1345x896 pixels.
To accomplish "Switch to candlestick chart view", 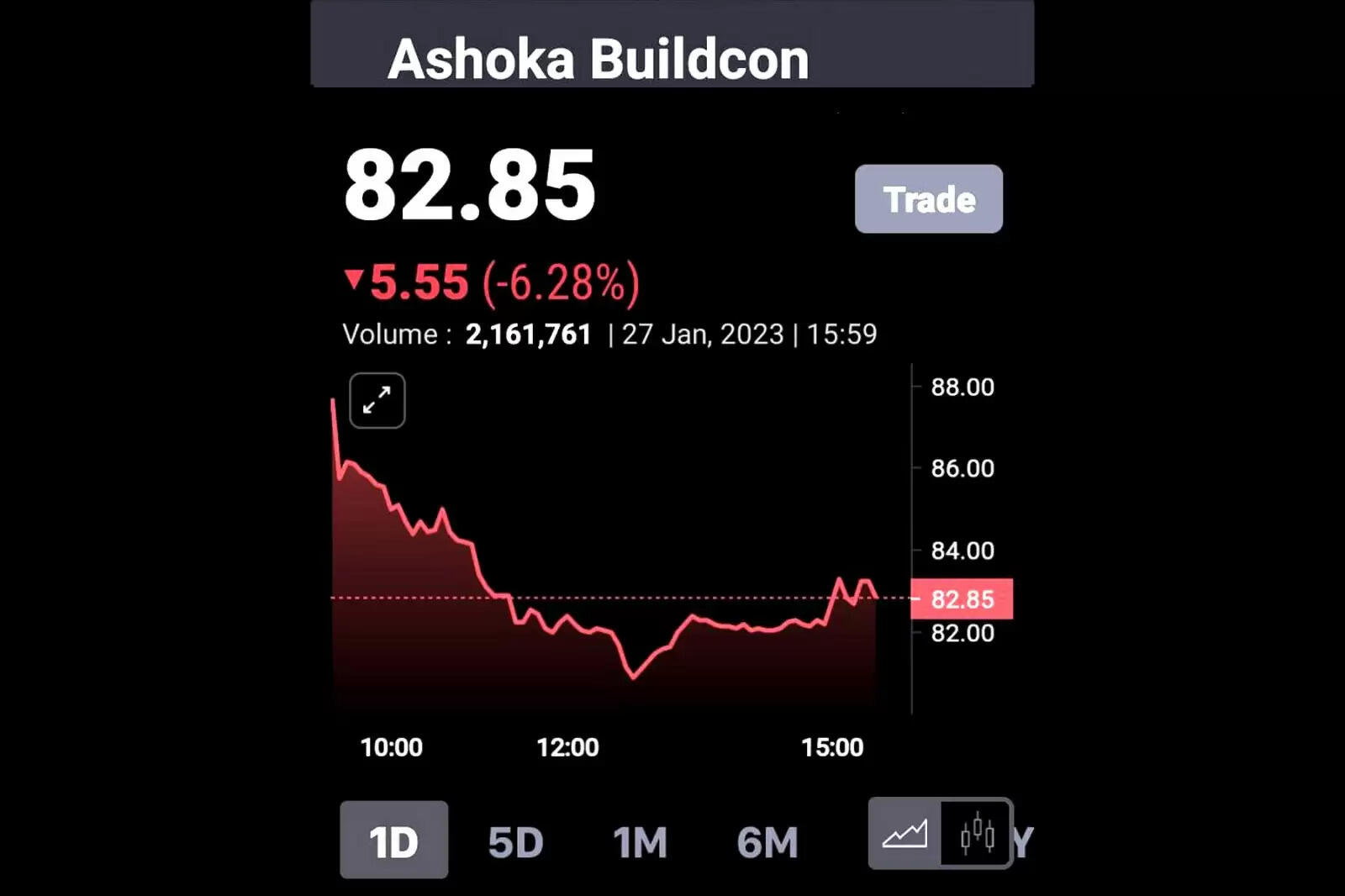I will (x=977, y=834).
